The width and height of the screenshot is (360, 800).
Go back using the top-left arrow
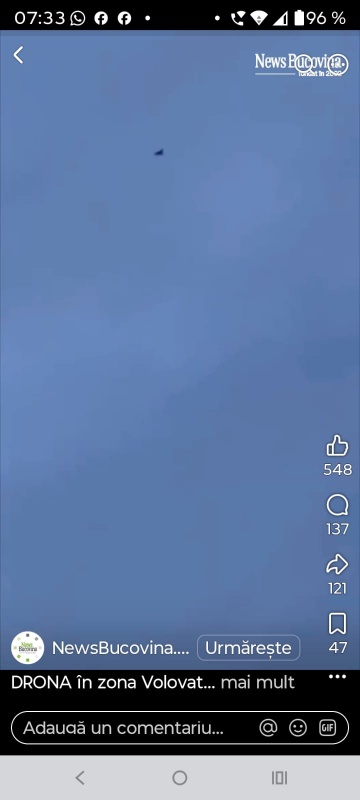pos(18,55)
